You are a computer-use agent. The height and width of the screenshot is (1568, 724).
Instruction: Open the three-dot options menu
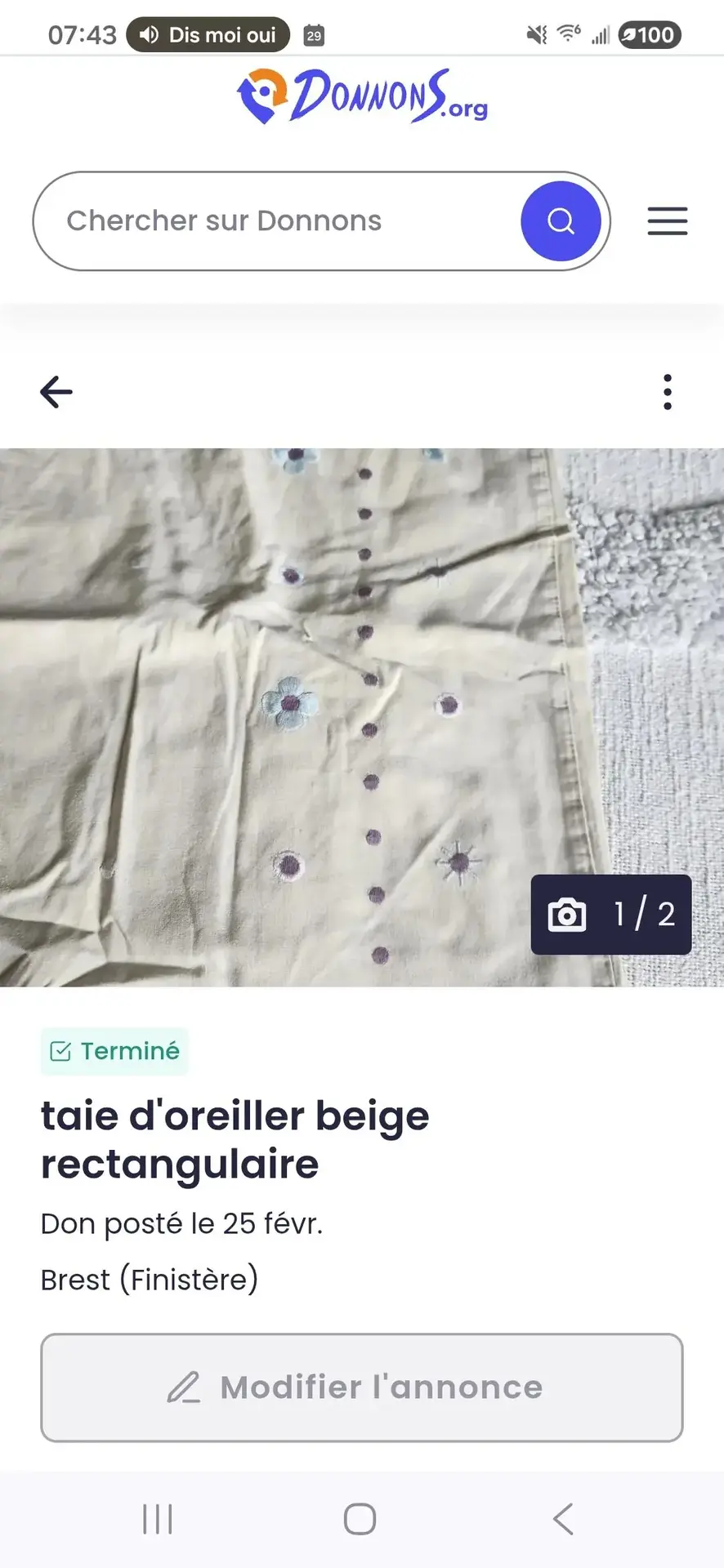tap(668, 392)
